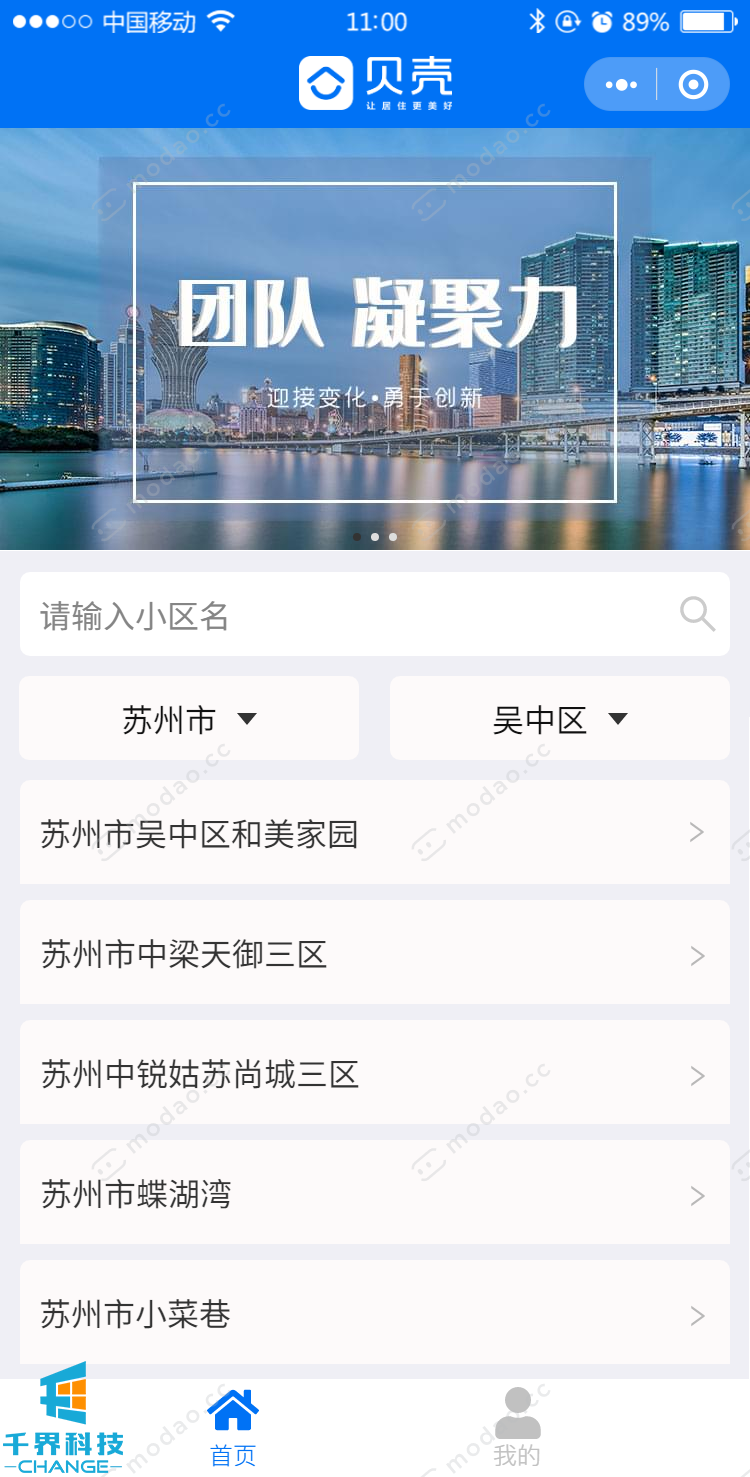The height and width of the screenshot is (1477, 750).
Task: Open 苏州市吴中区和美家园 listing
Action: pos(375,833)
